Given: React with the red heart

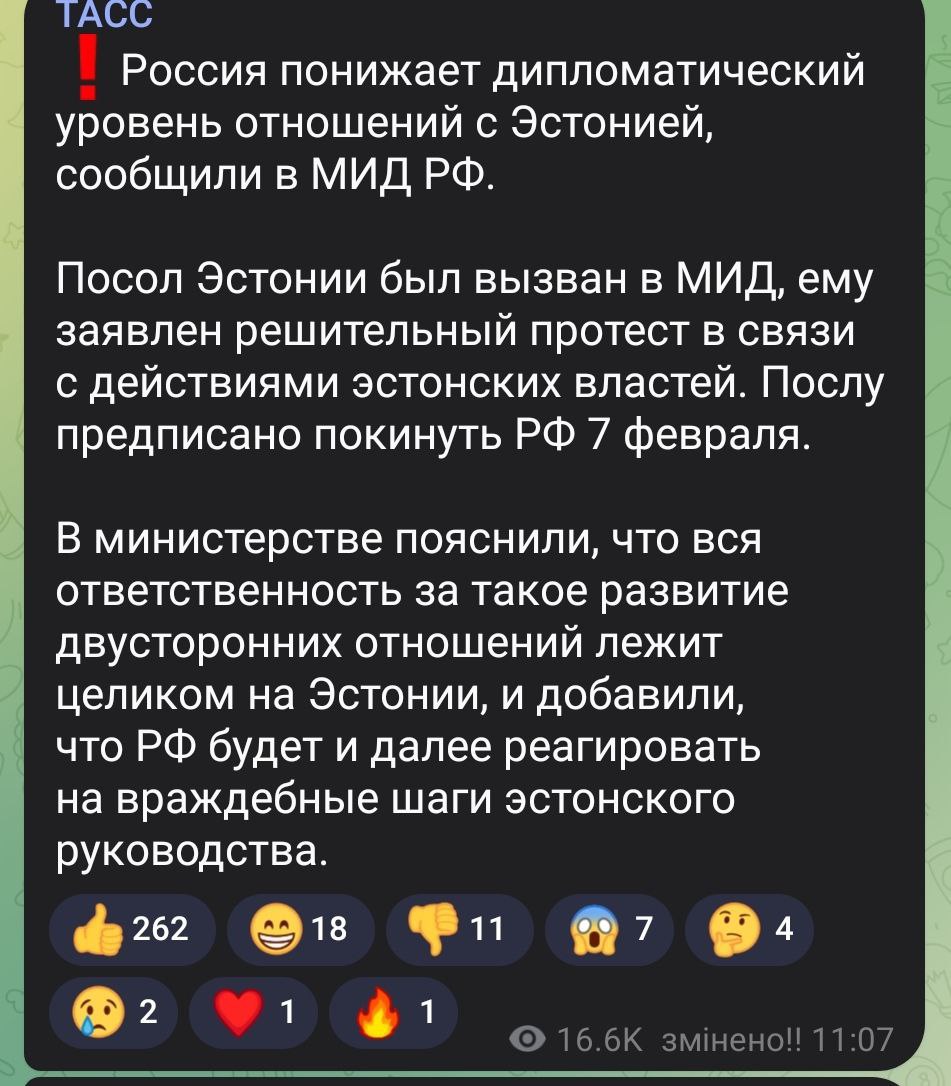Looking at the screenshot, I should coord(255,1014).
